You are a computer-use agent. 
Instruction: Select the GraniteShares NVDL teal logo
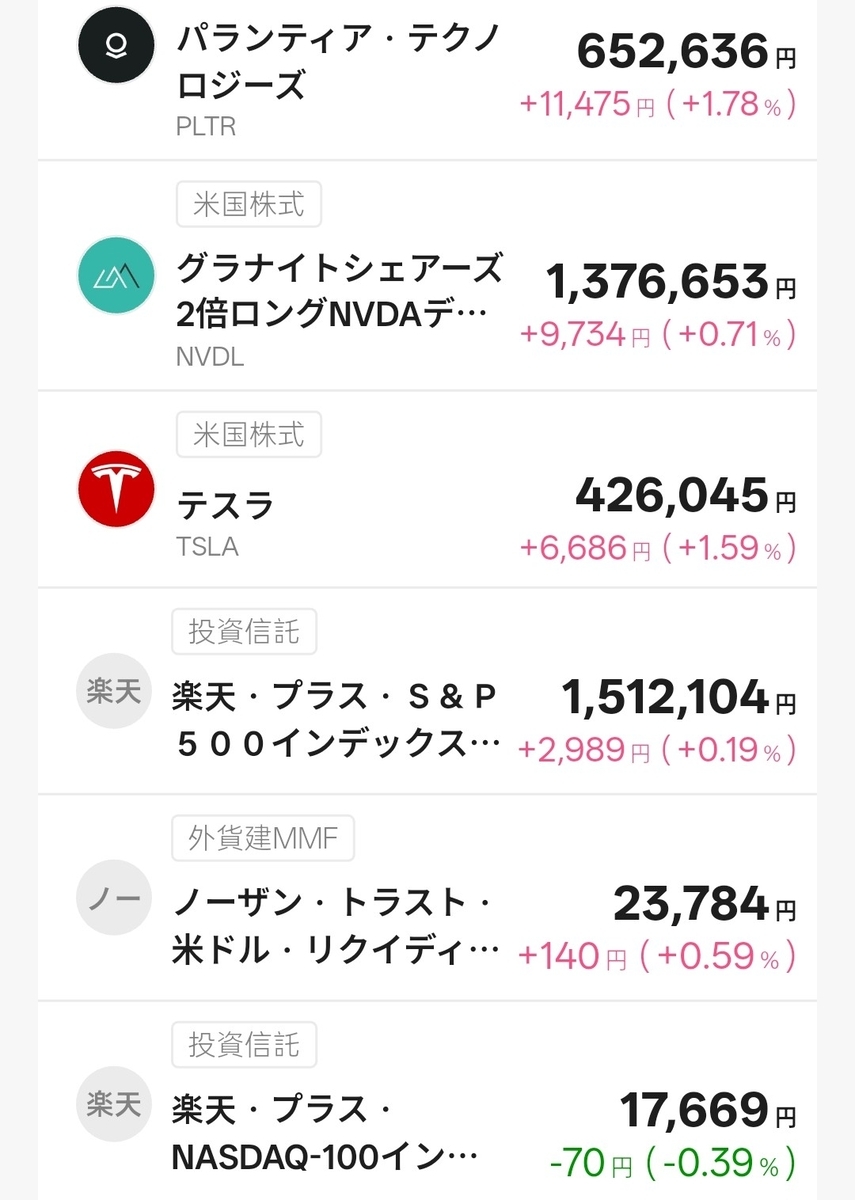coord(115,275)
